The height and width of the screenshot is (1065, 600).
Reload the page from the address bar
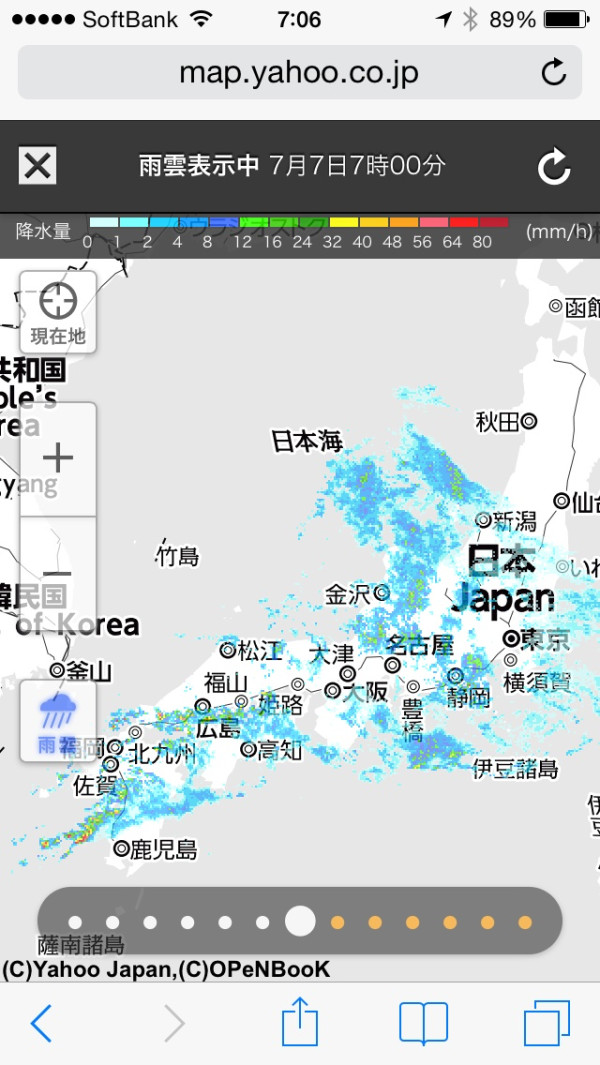coord(554,72)
